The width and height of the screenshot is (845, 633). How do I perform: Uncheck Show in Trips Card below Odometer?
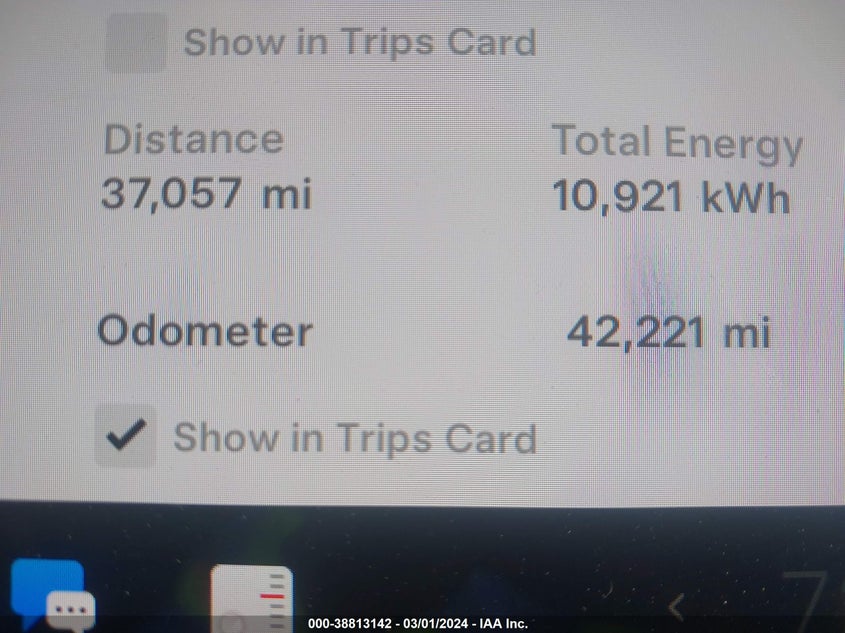point(126,437)
